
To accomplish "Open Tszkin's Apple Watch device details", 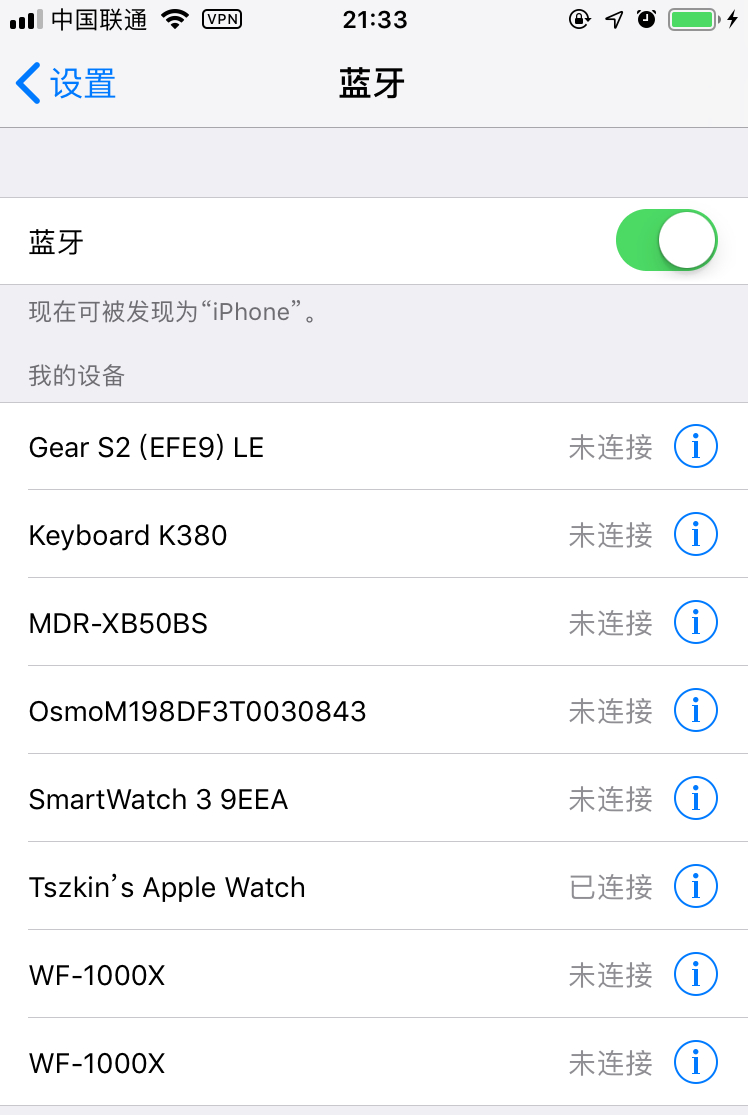I will [x=696, y=886].
